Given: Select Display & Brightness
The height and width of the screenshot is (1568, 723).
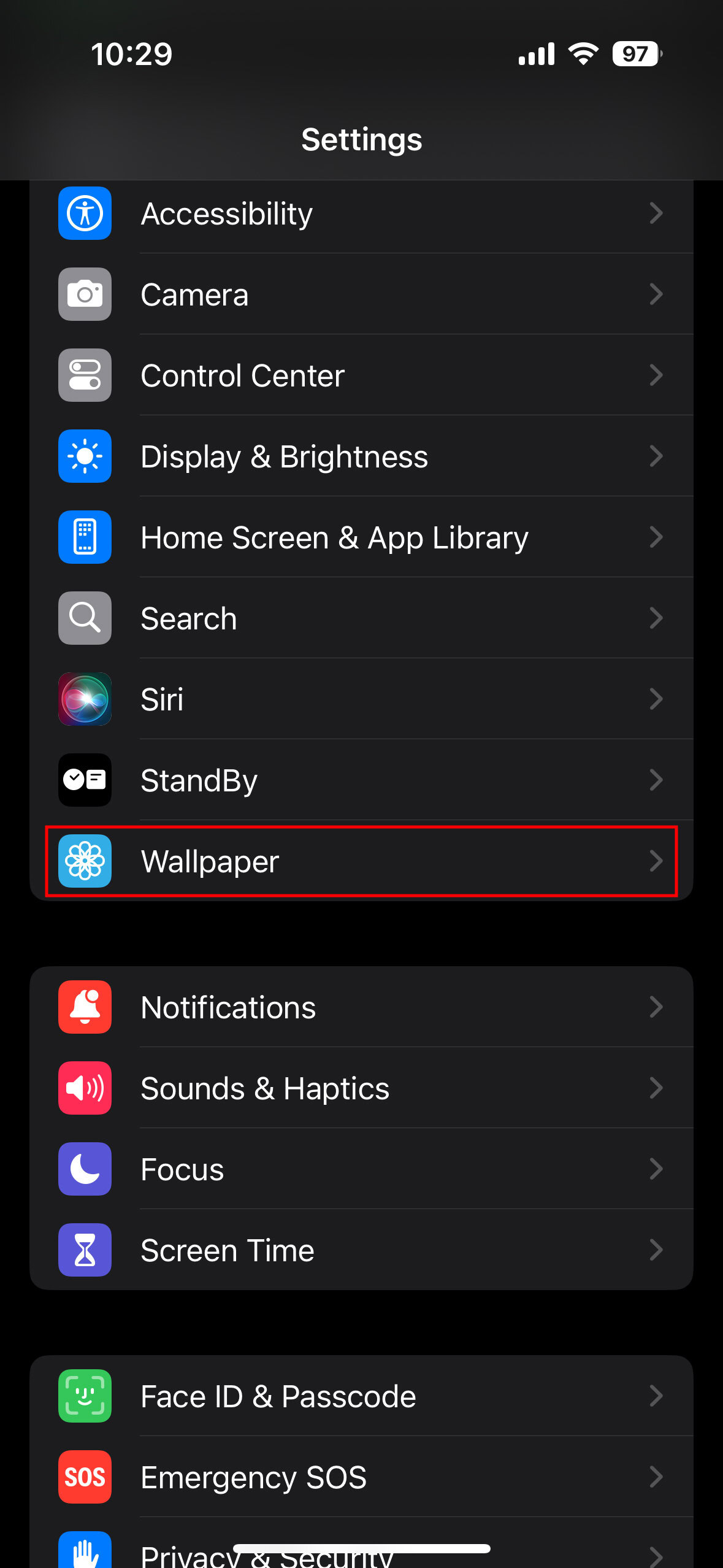Looking at the screenshot, I should pos(361,456).
